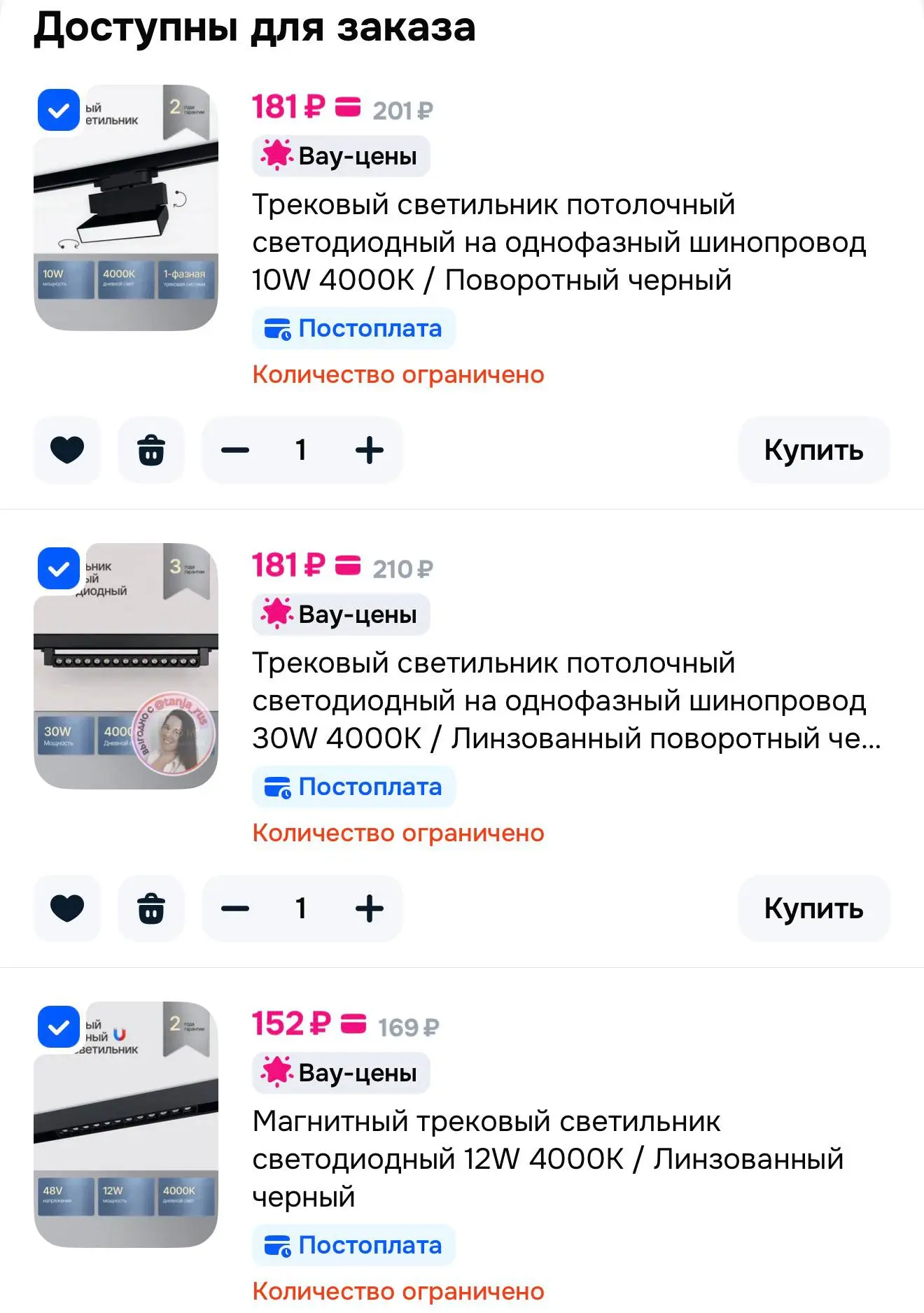Buy the 30W lens track light
The width and height of the screenshot is (924, 1313).
[814, 908]
